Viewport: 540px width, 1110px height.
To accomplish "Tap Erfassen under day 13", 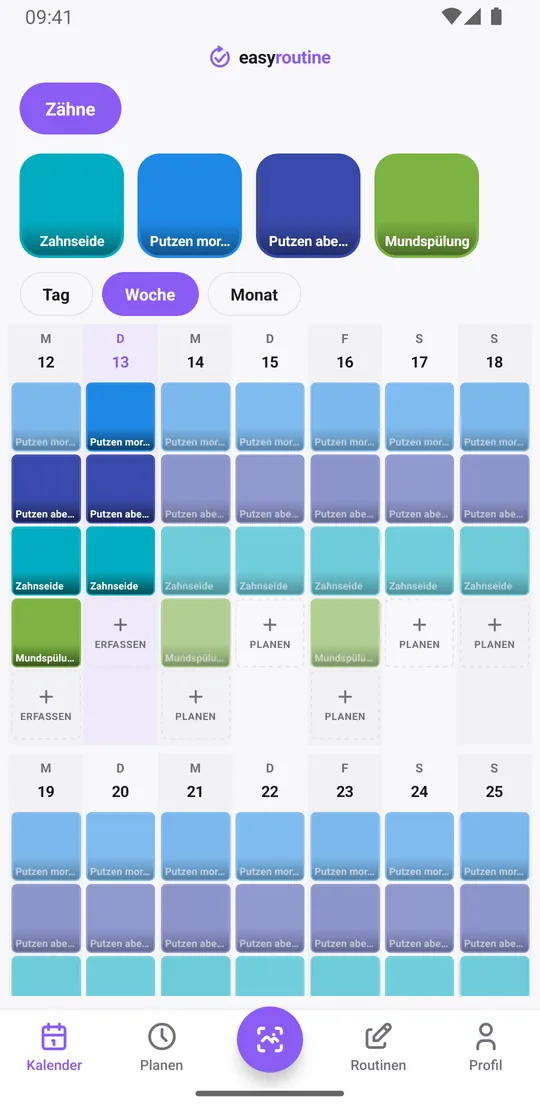I will click(120, 633).
